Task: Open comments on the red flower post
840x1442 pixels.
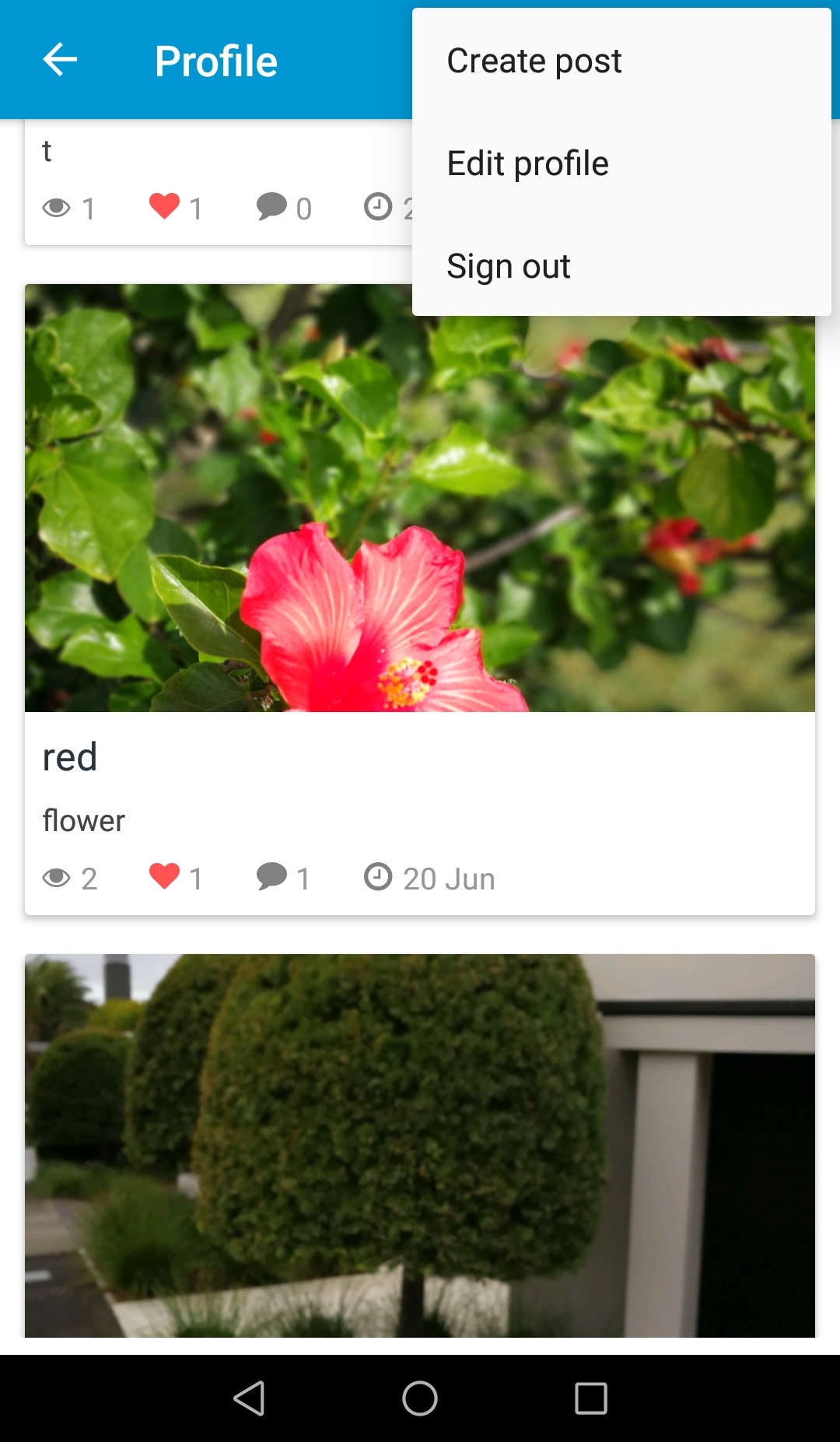Action: (272, 877)
